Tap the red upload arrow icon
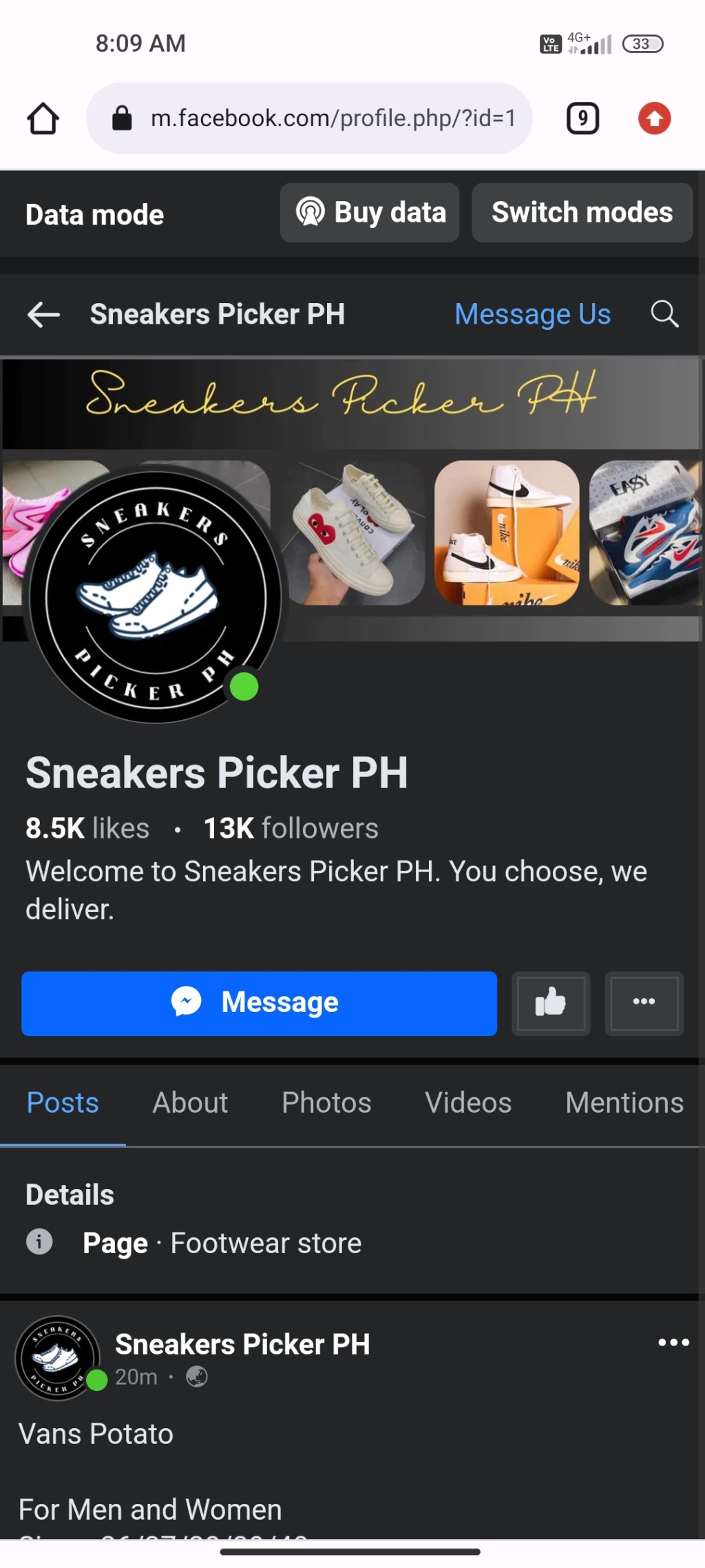The image size is (705, 1568). pos(654,118)
